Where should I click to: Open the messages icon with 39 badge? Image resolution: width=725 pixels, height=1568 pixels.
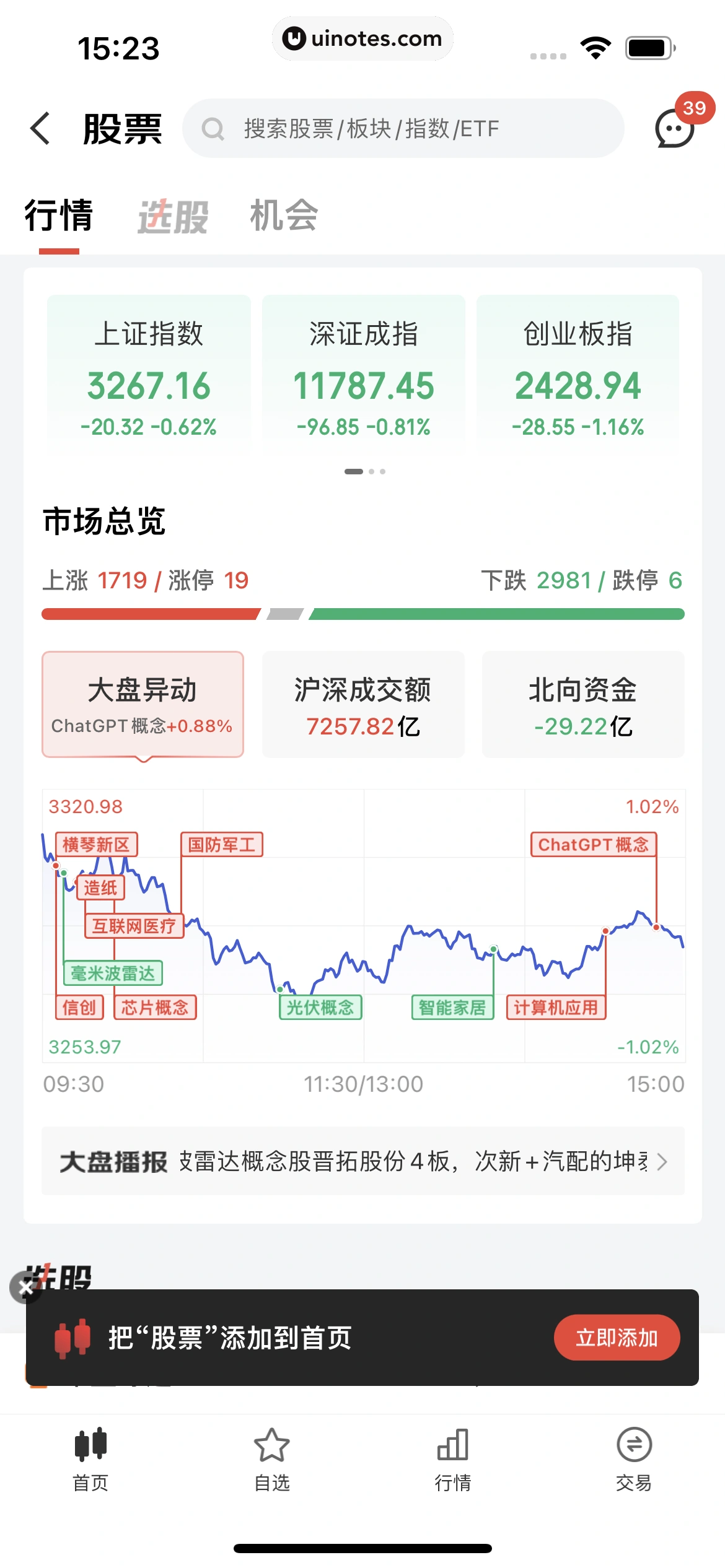coord(674,128)
